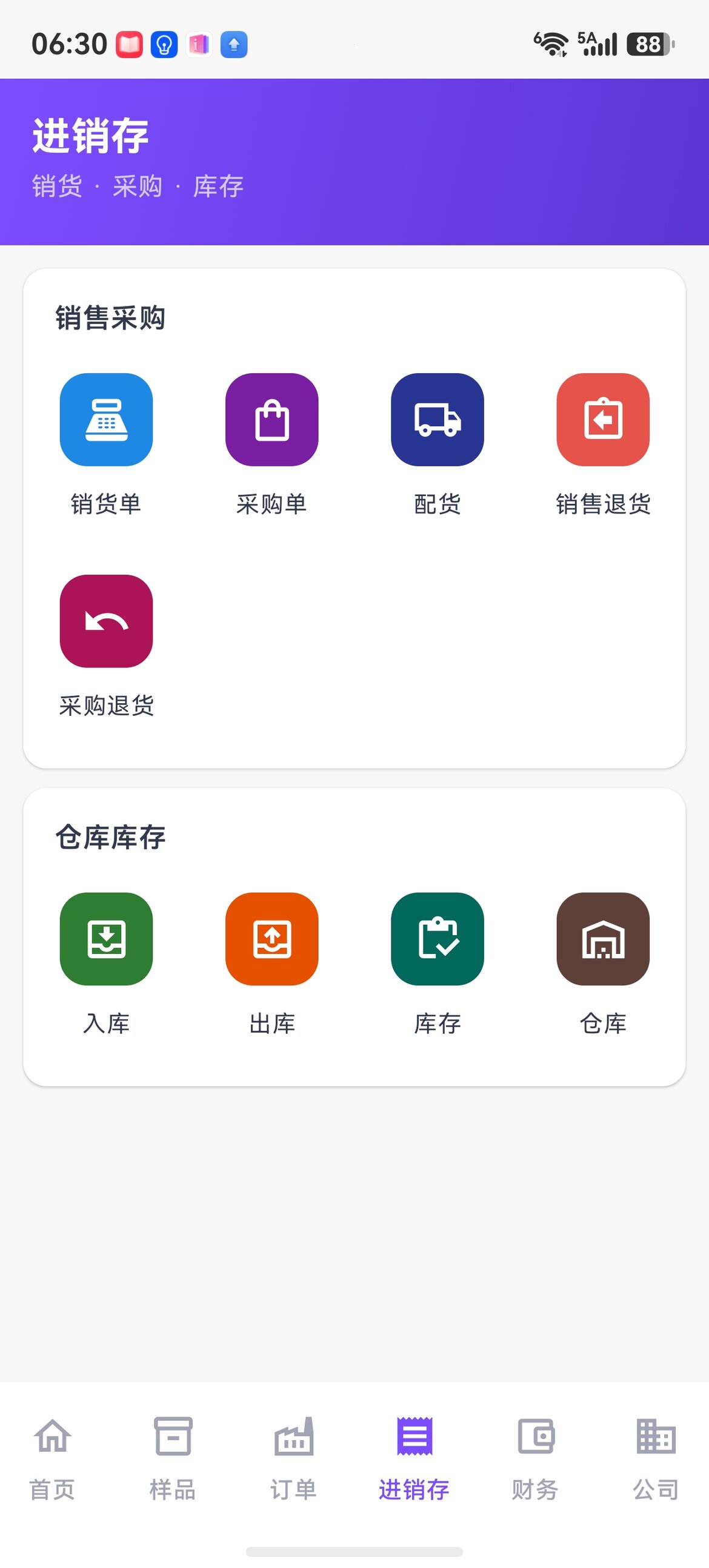Switch to the 首页 tab
709x1568 pixels.
coord(52,1461)
